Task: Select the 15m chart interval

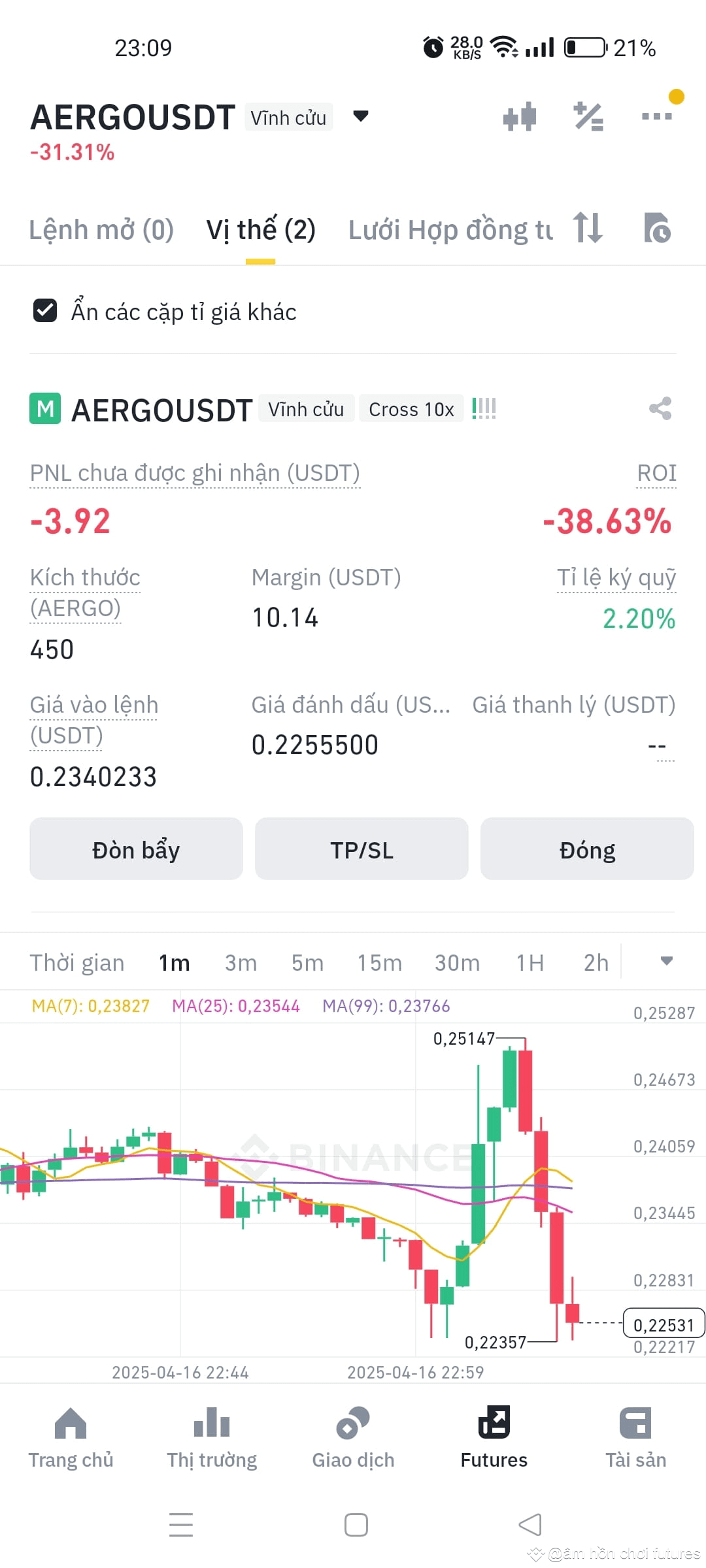Action: click(379, 962)
